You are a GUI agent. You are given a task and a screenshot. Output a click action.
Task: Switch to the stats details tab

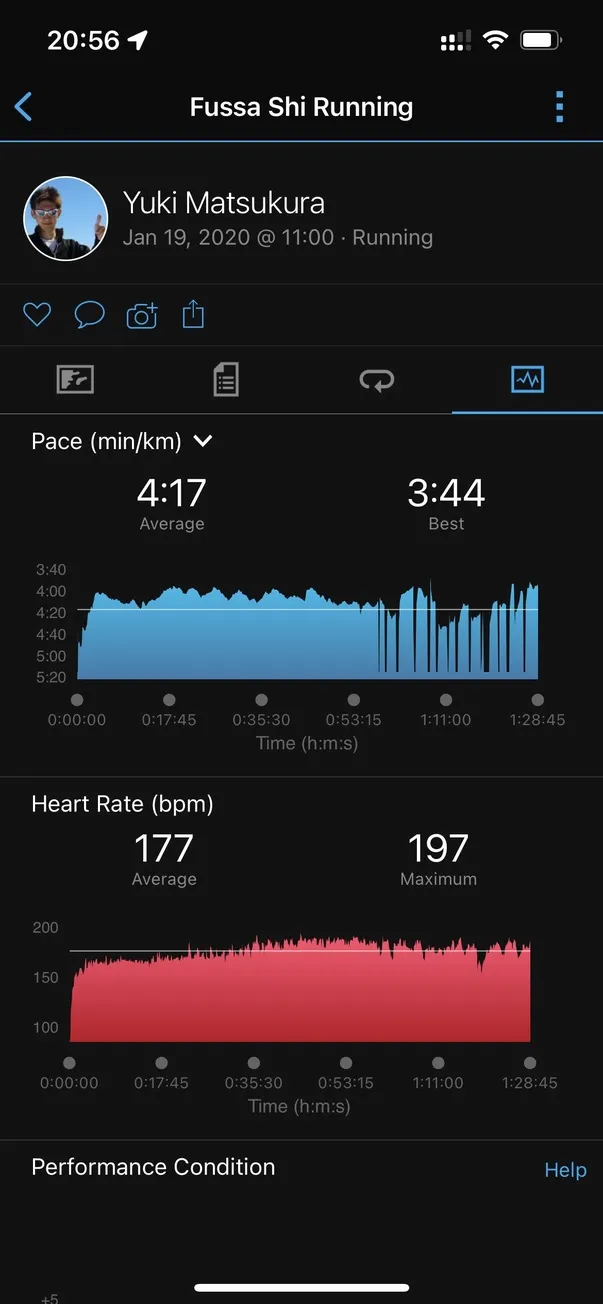(226, 380)
